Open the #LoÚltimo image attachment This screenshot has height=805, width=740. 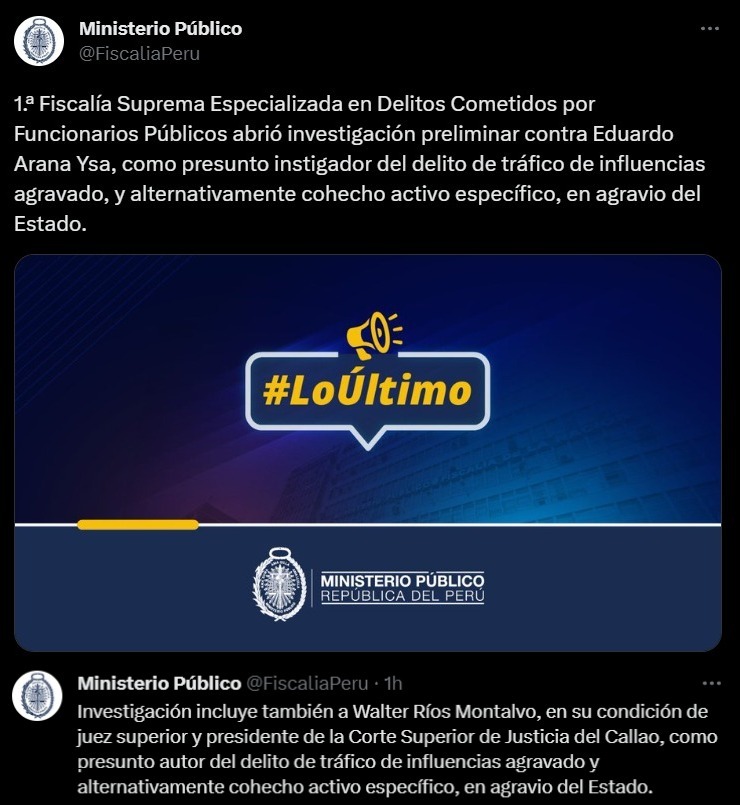[367, 452]
